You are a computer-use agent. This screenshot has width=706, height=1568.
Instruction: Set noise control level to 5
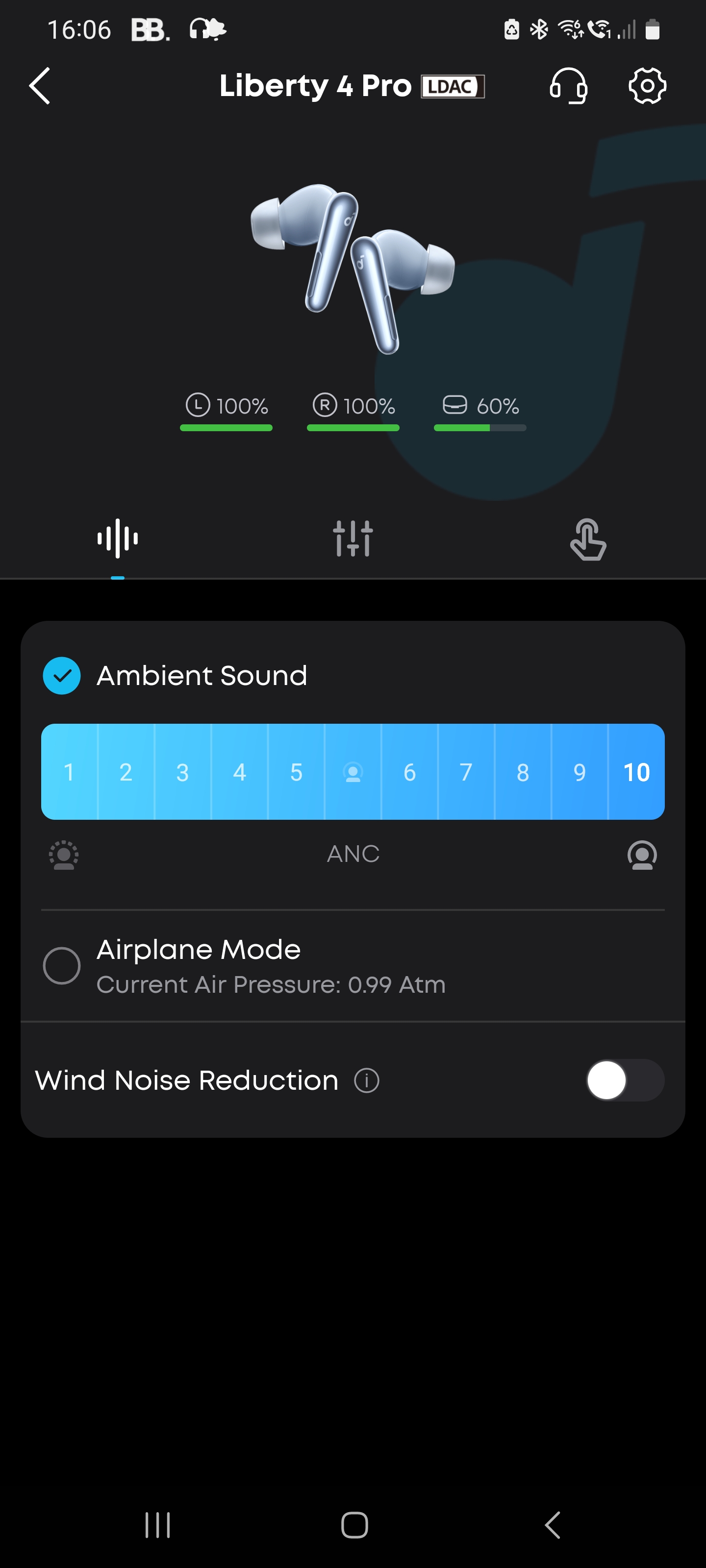[296, 772]
